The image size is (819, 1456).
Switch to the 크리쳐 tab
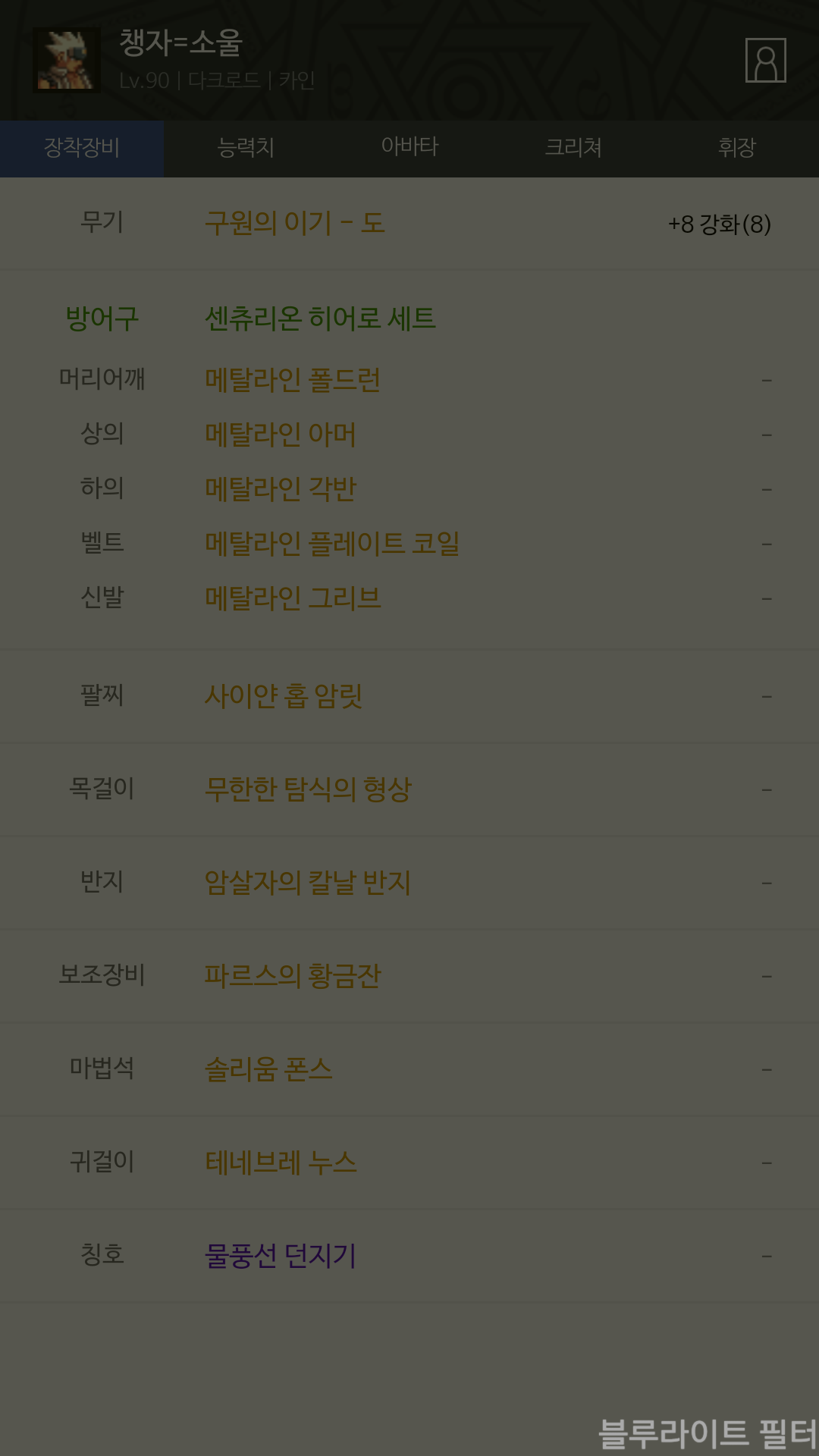click(x=573, y=148)
